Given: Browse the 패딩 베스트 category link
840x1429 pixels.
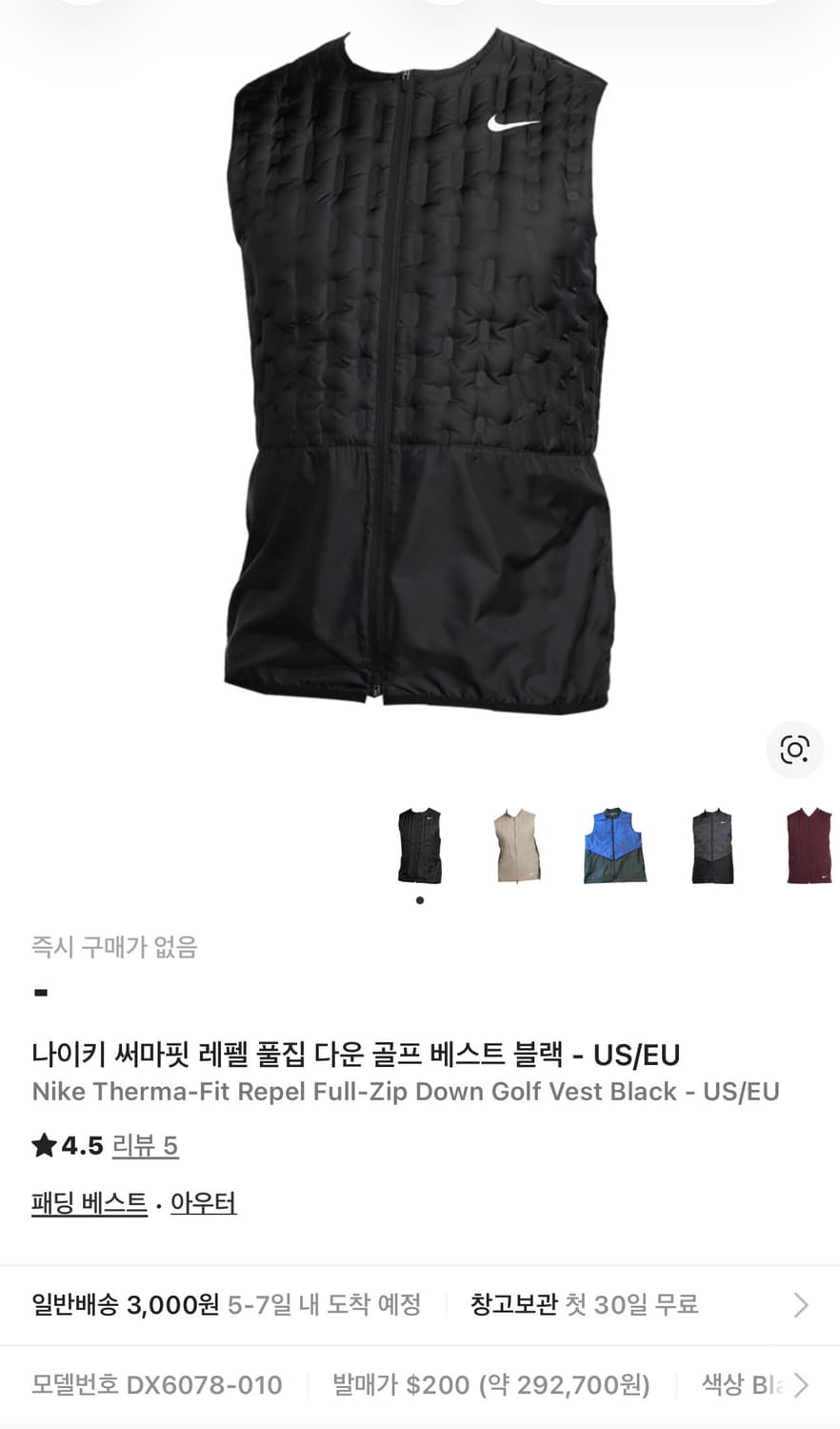Looking at the screenshot, I should [x=89, y=1202].
